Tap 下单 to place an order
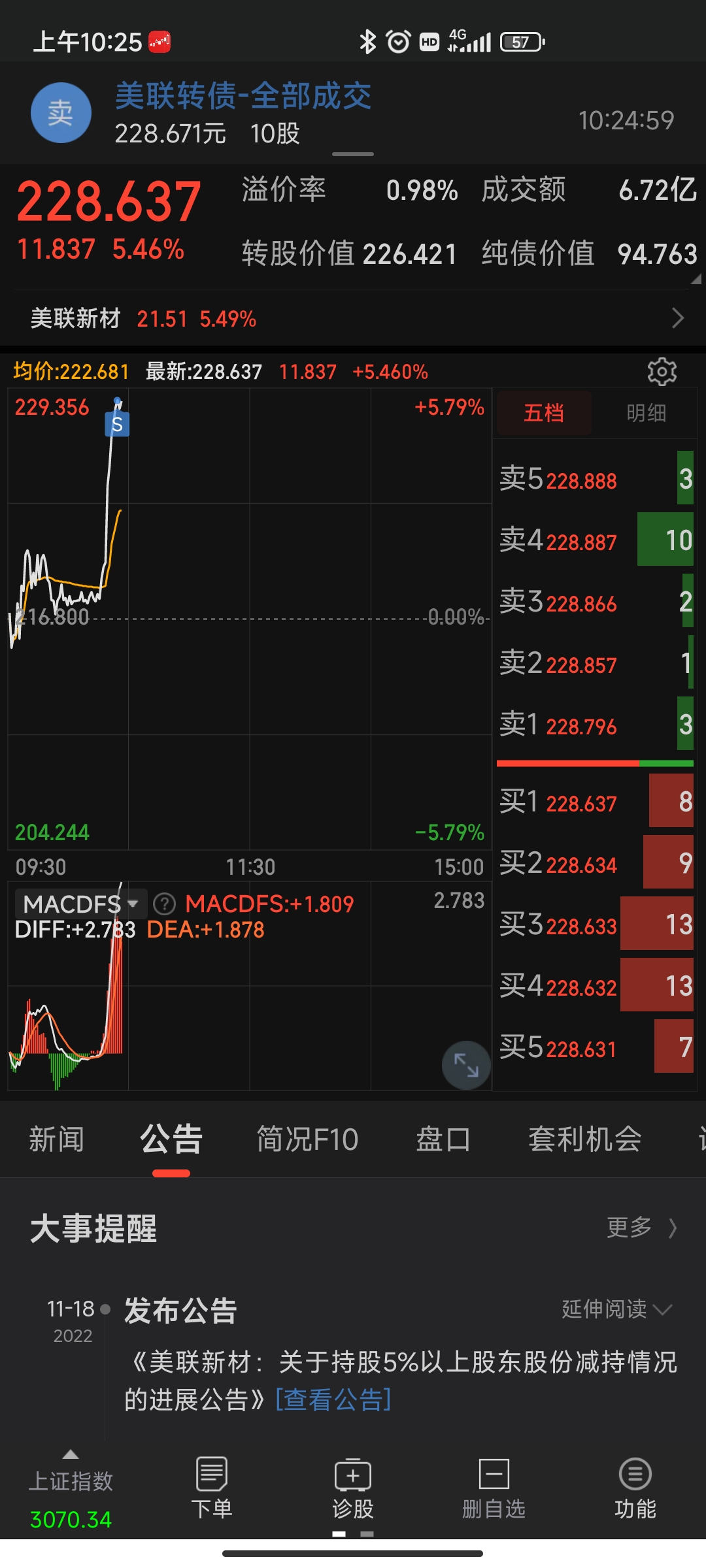The width and height of the screenshot is (706, 1568). [x=212, y=1489]
